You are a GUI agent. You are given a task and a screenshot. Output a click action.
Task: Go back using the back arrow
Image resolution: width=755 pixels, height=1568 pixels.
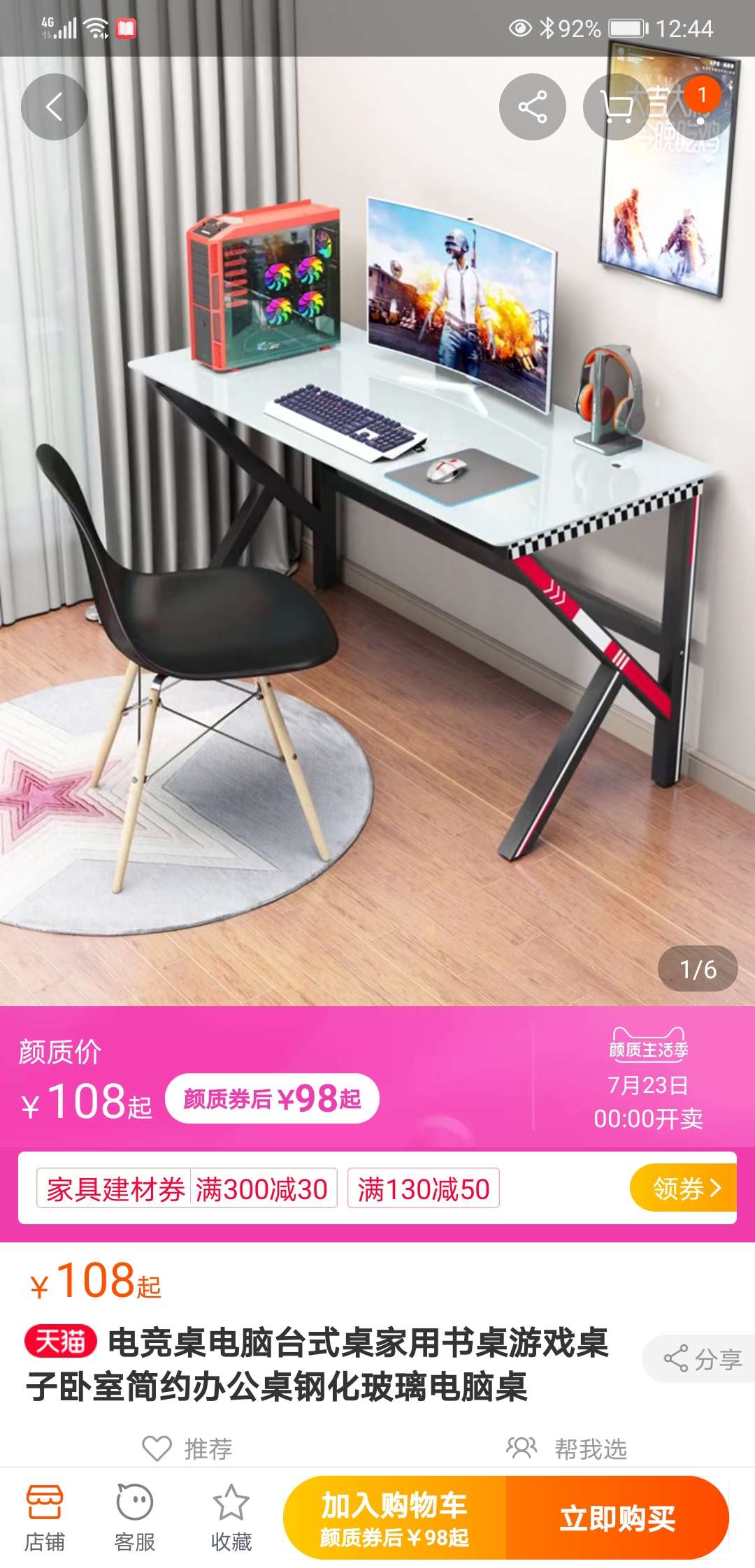pos(54,107)
